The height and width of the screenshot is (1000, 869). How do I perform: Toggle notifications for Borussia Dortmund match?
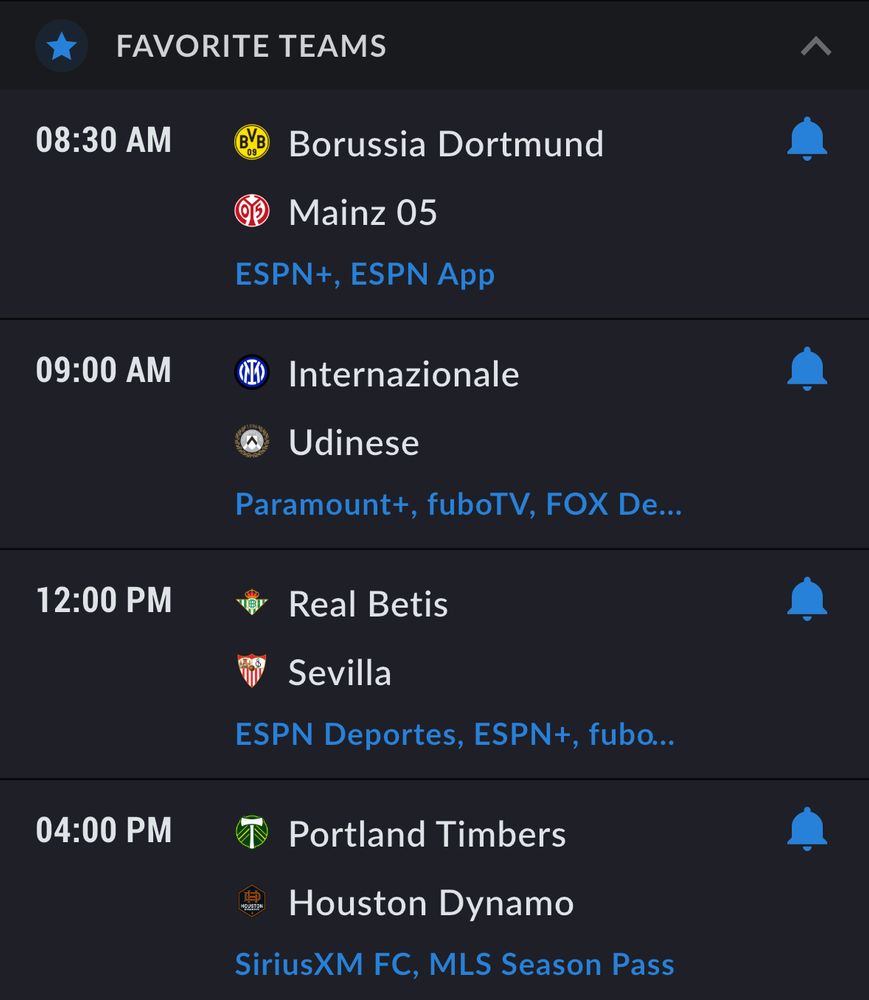(x=807, y=142)
